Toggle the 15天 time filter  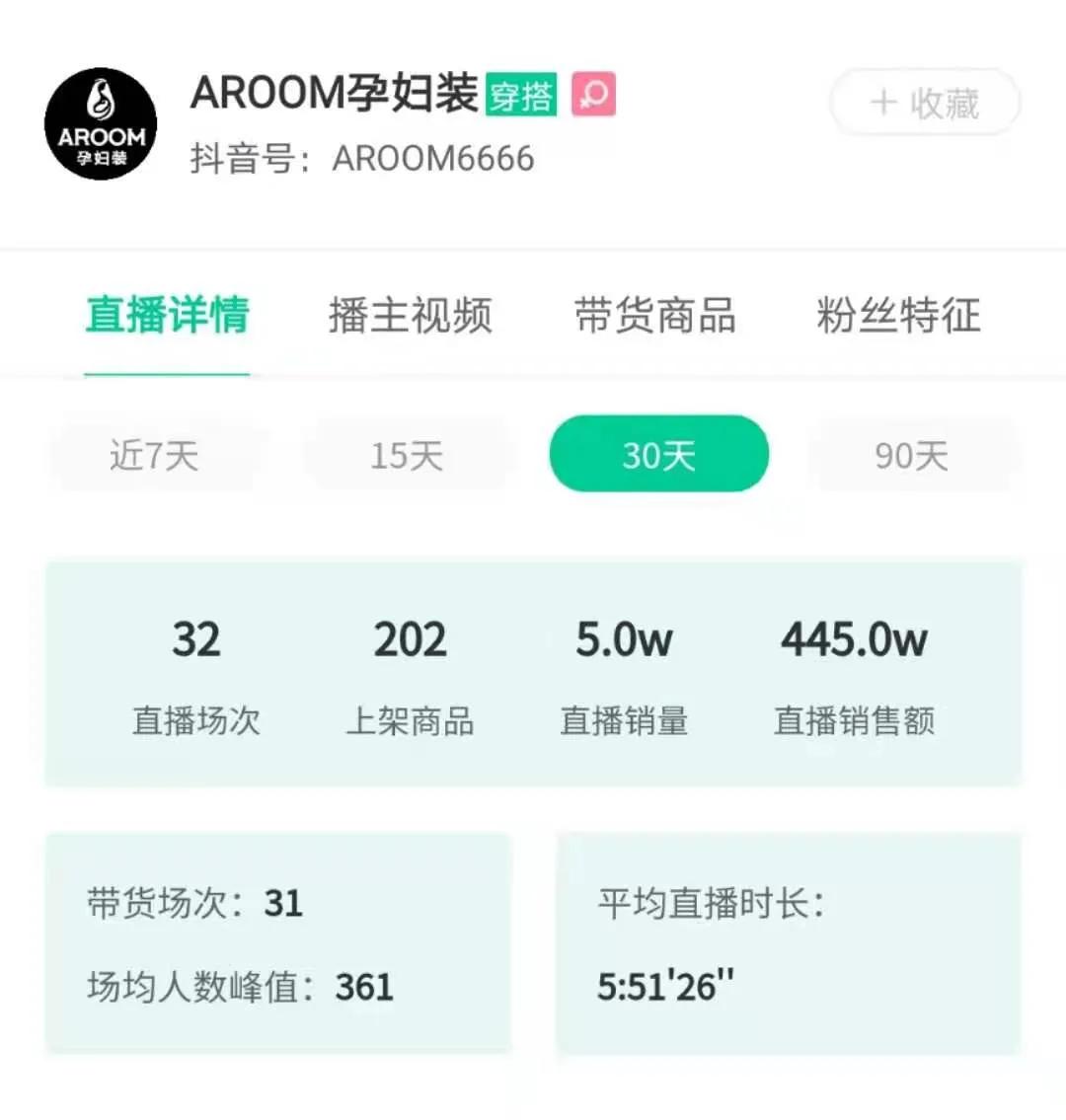[408, 454]
